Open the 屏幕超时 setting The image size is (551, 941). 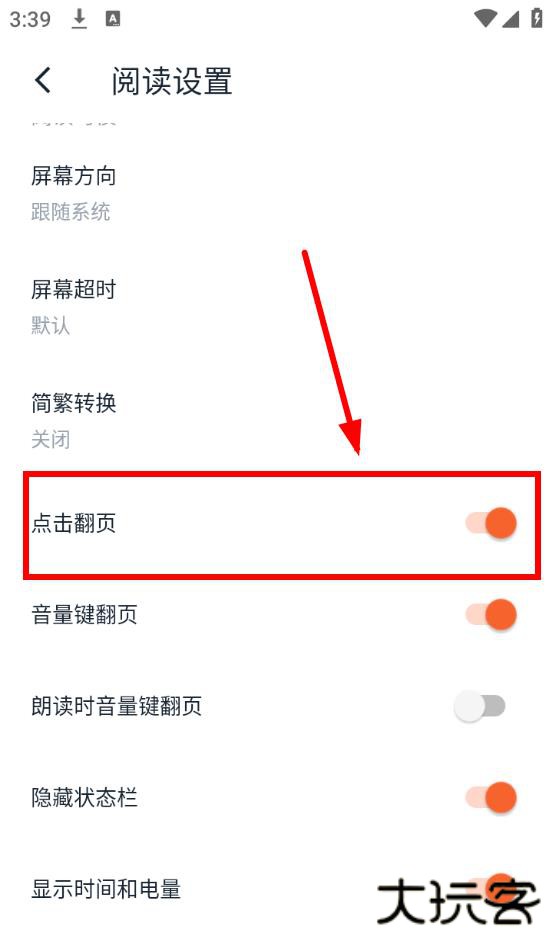(276, 307)
